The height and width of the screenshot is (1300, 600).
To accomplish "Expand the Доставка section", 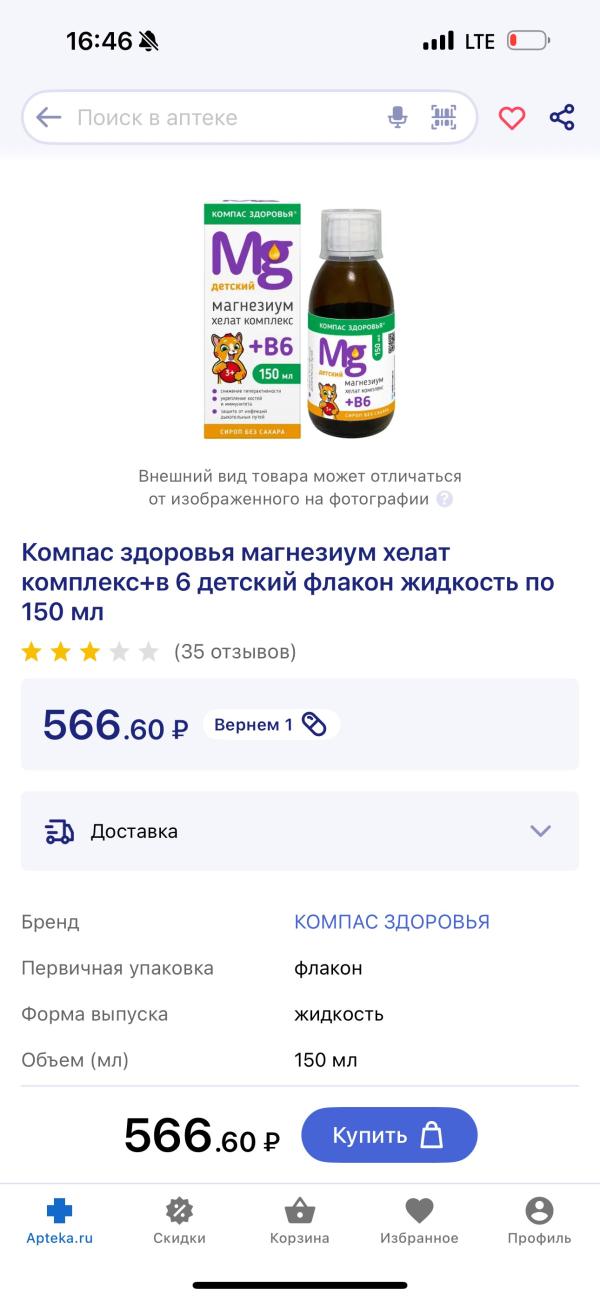I will click(x=300, y=831).
